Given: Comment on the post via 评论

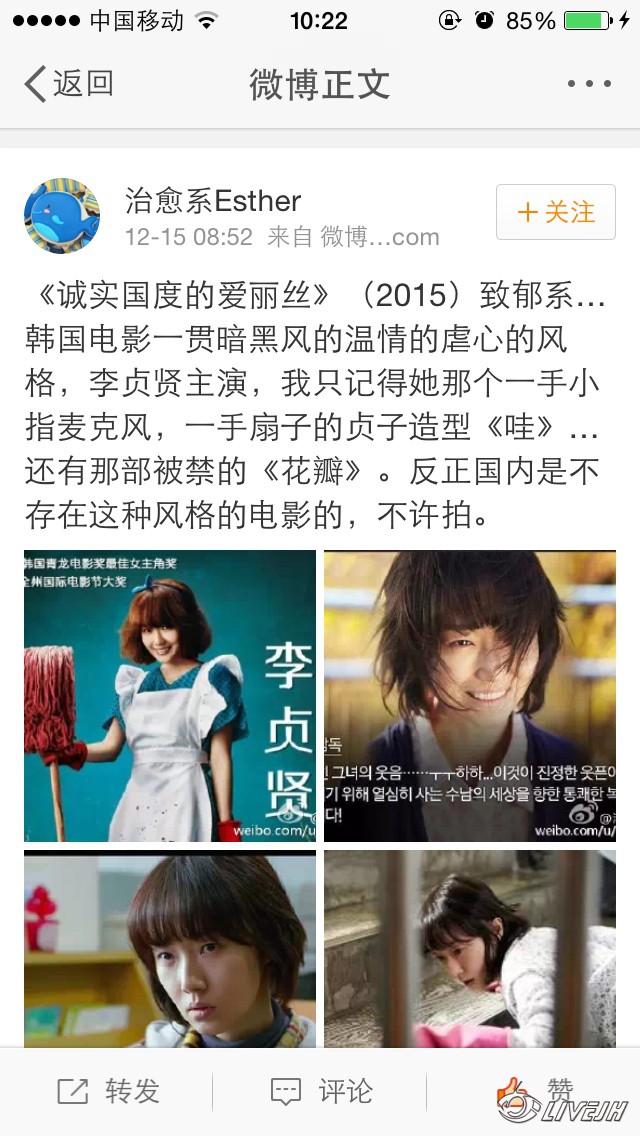Looking at the screenshot, I should 322,1091.
